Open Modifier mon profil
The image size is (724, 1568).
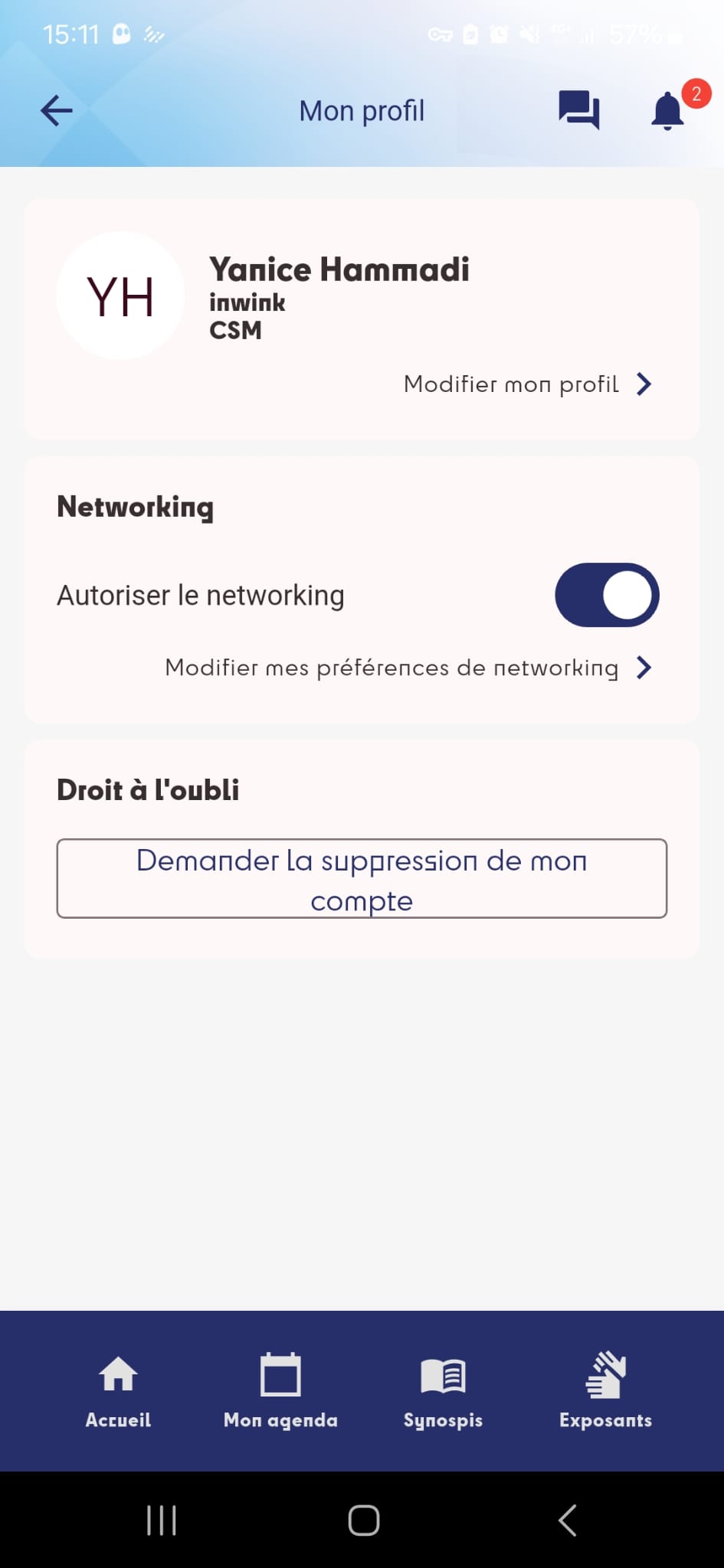[x=527, y=384]
